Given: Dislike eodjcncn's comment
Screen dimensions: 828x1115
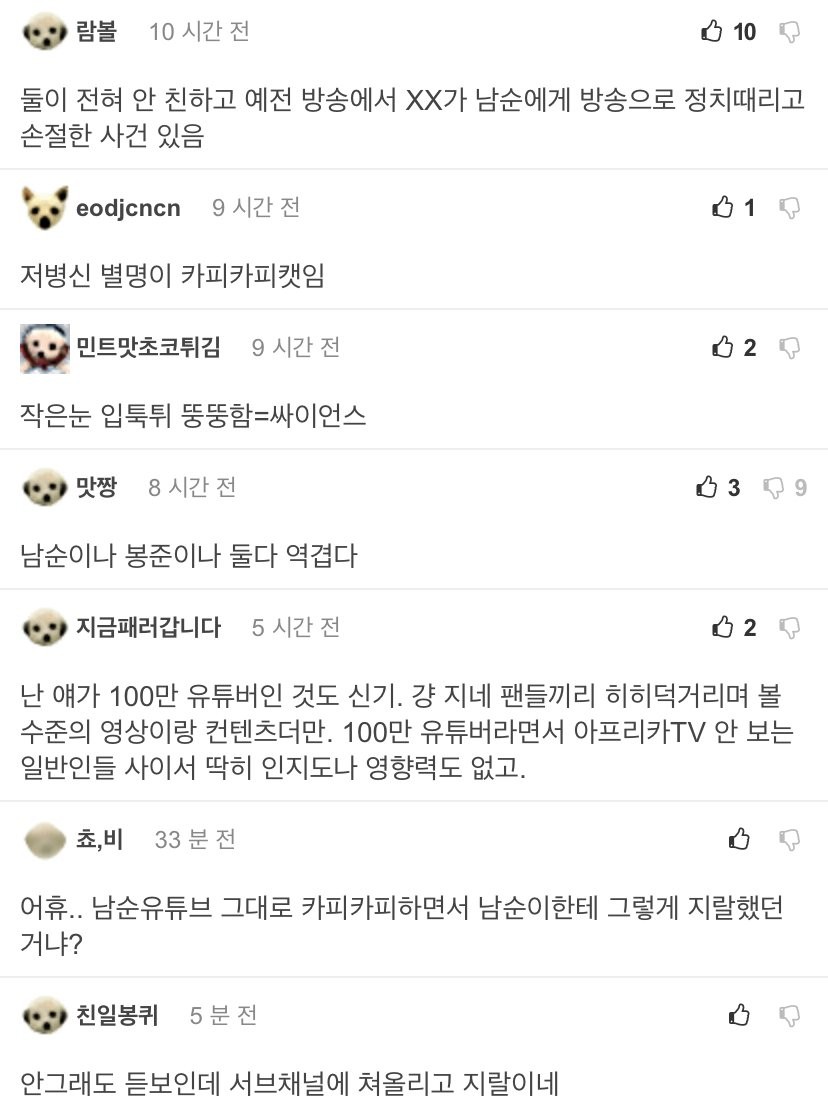Looking at the screenshot, I should (x=790, y=208).
